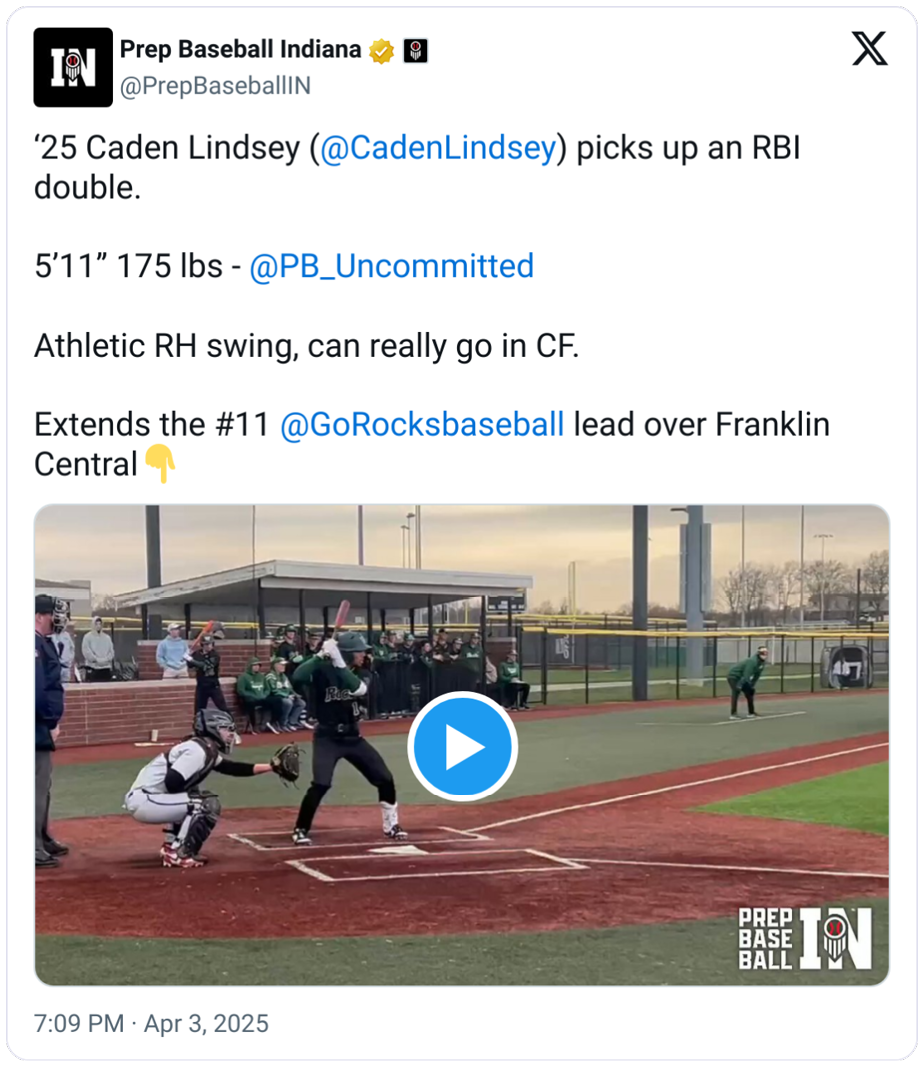Open the @GoRocksbaseball mention link

pos(423,424)
